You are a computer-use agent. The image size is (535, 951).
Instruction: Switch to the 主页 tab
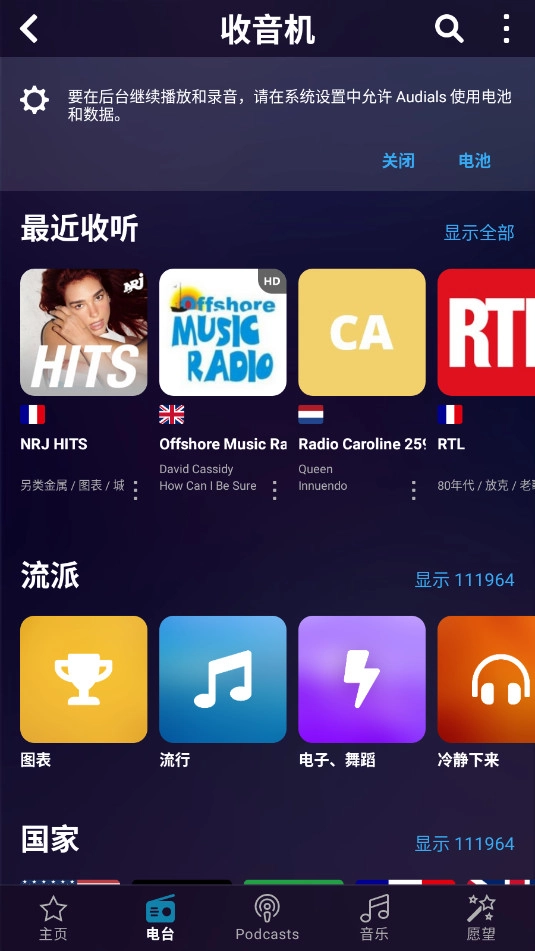53,918
